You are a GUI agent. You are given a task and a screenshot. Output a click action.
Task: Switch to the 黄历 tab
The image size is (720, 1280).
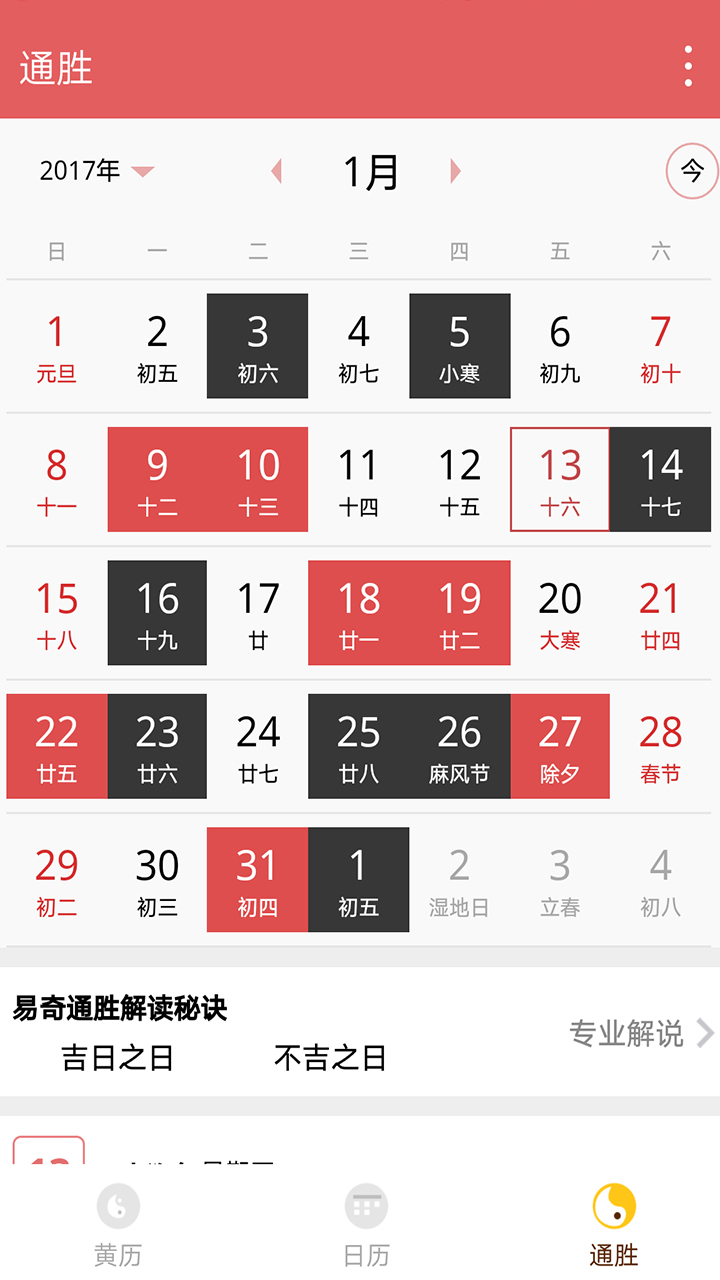(x=118, y=1225)
